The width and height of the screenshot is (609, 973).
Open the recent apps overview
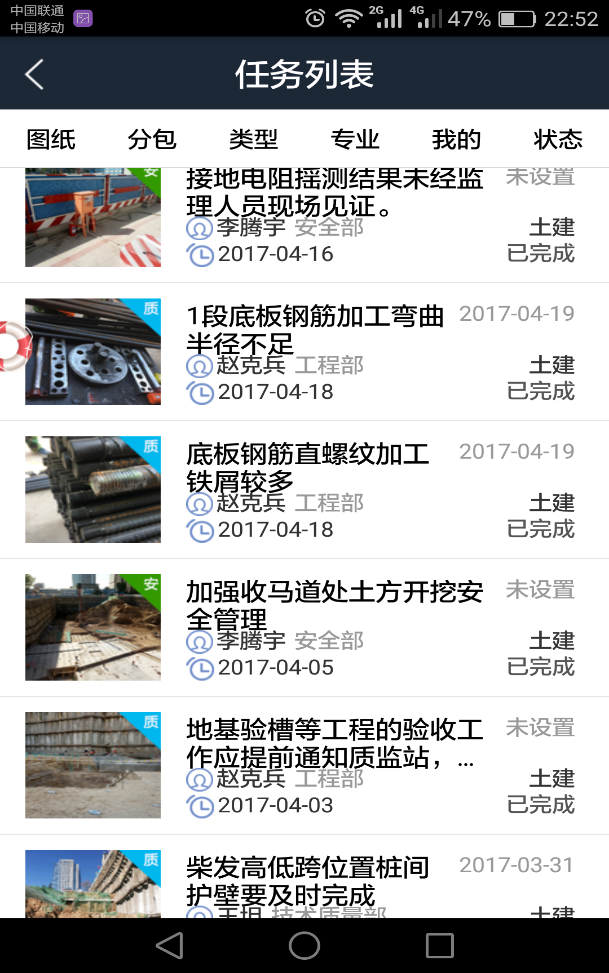[x=439, y=945]
